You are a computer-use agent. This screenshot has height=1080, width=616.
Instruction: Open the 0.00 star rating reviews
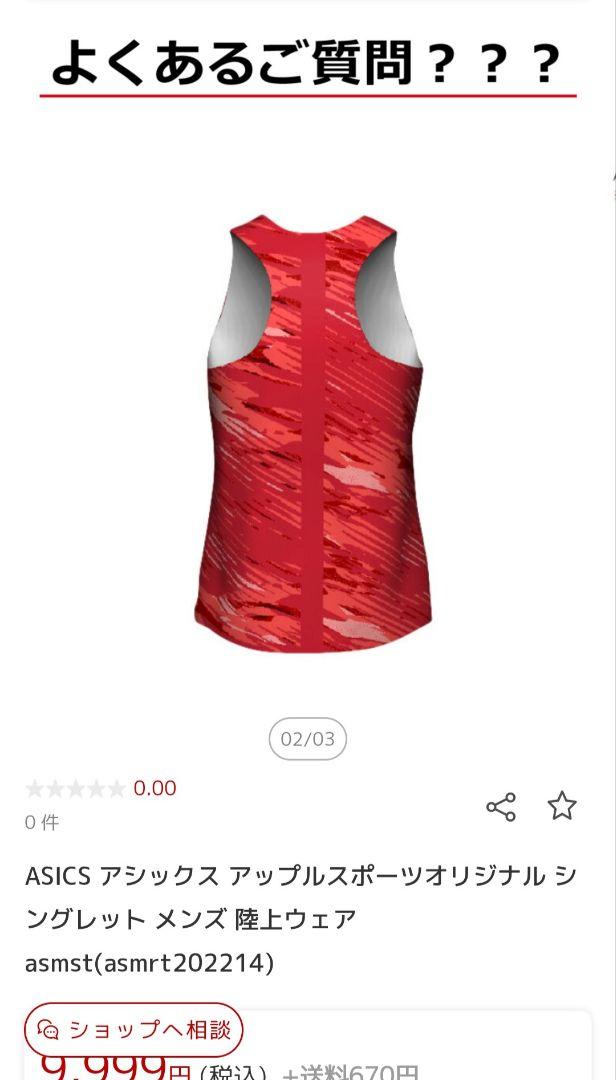[100, 788]
